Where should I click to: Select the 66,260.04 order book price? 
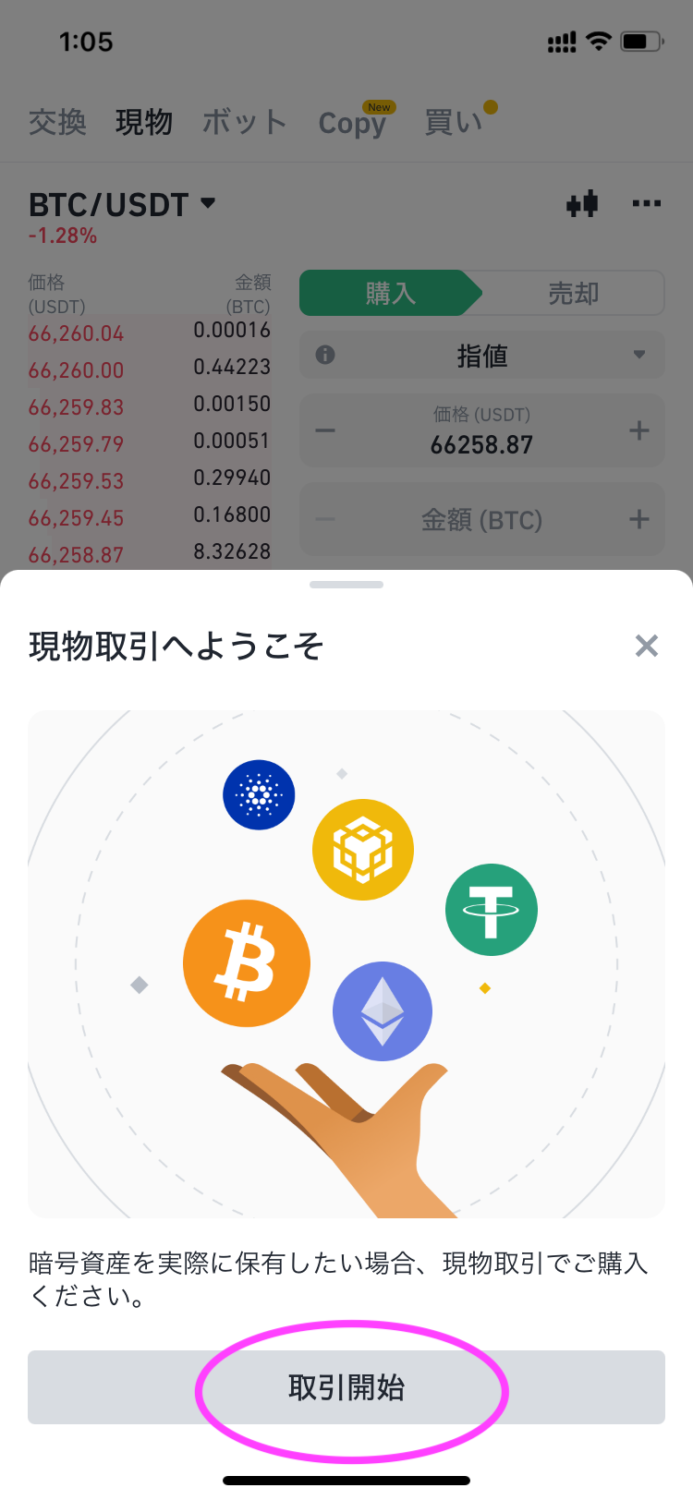click(x=76, y=333)
